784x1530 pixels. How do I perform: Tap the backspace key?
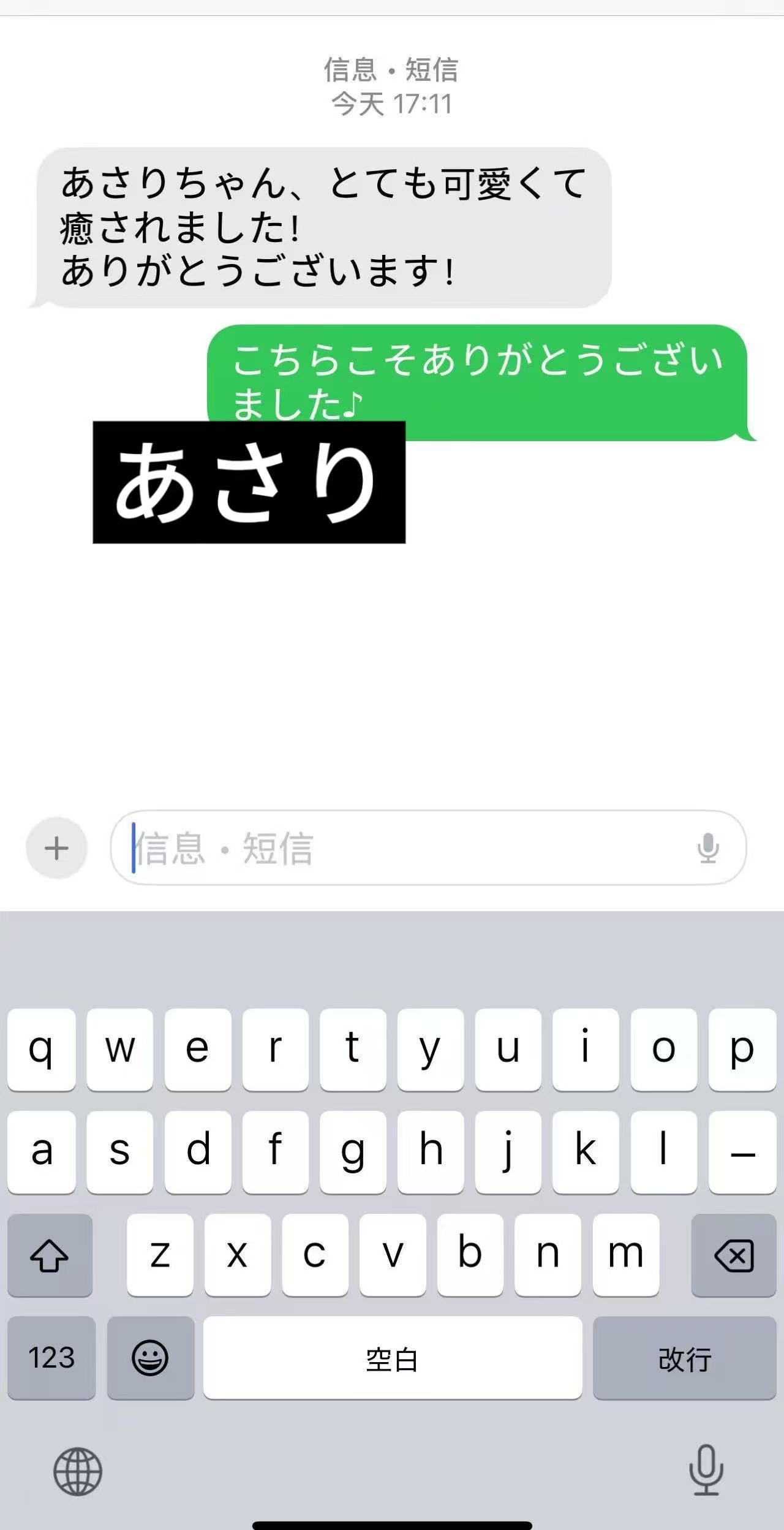(733, 1255)
